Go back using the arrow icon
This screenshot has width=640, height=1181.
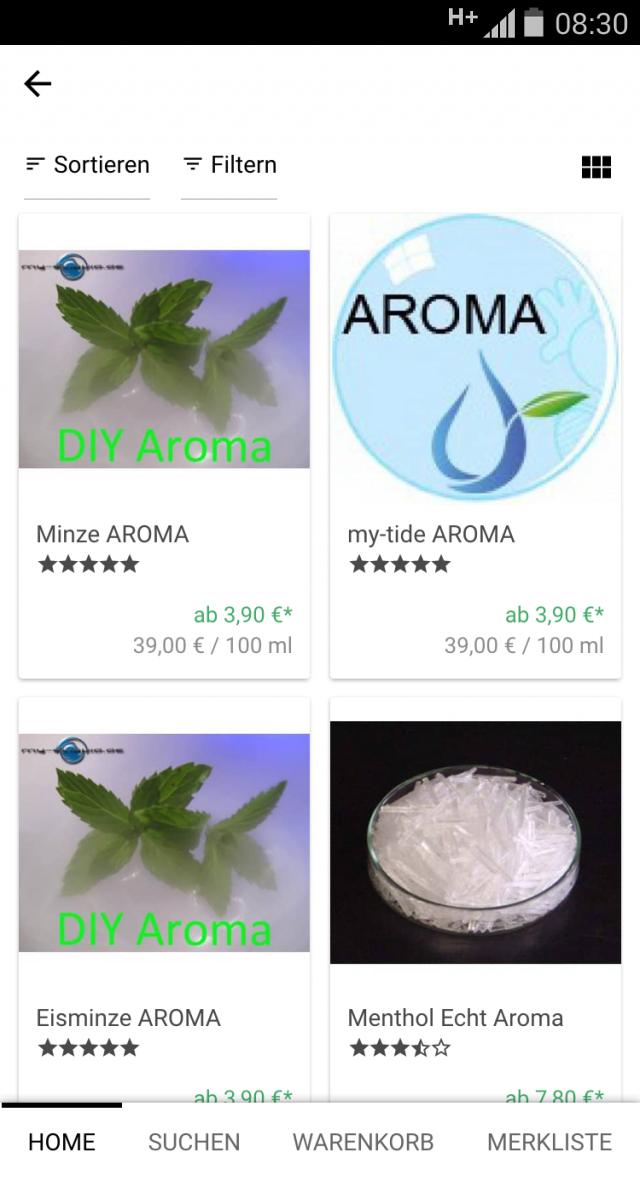click(38, 84)
